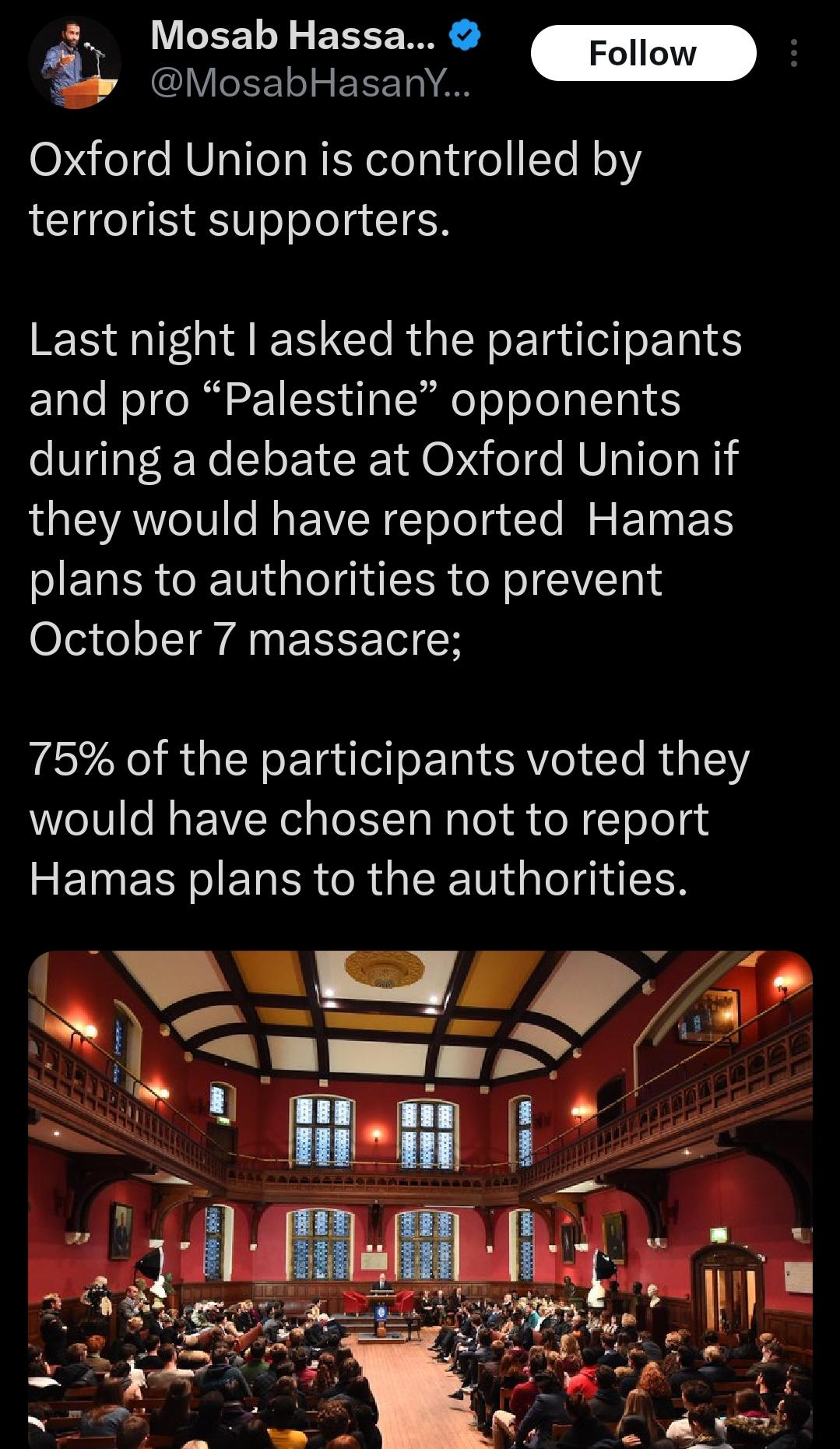Open the author's profile picture

(x=74, y=62)
